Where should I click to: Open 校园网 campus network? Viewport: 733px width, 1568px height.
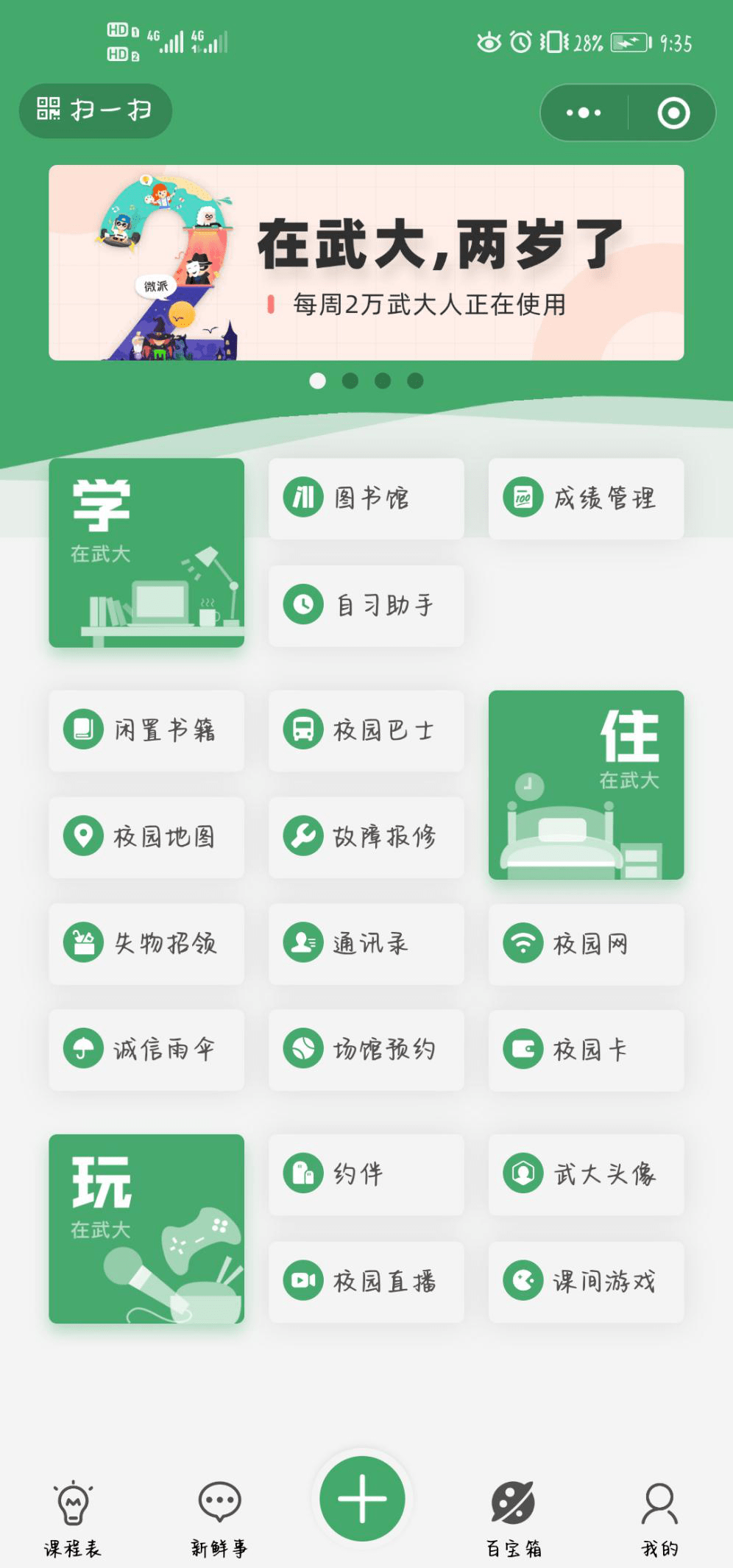click(x=586, y=944)
